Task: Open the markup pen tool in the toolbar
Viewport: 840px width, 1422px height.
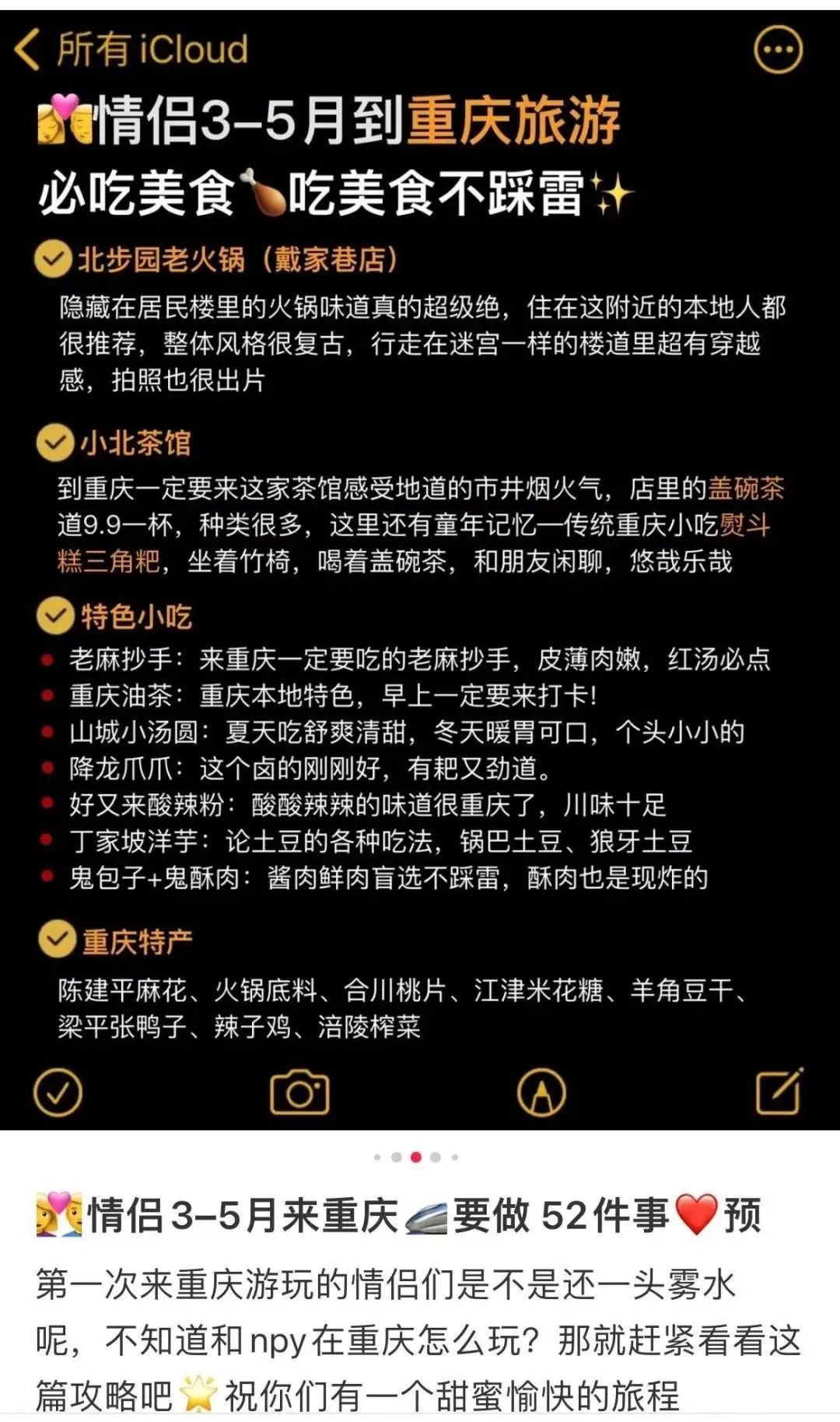Action: (542, 1092)
